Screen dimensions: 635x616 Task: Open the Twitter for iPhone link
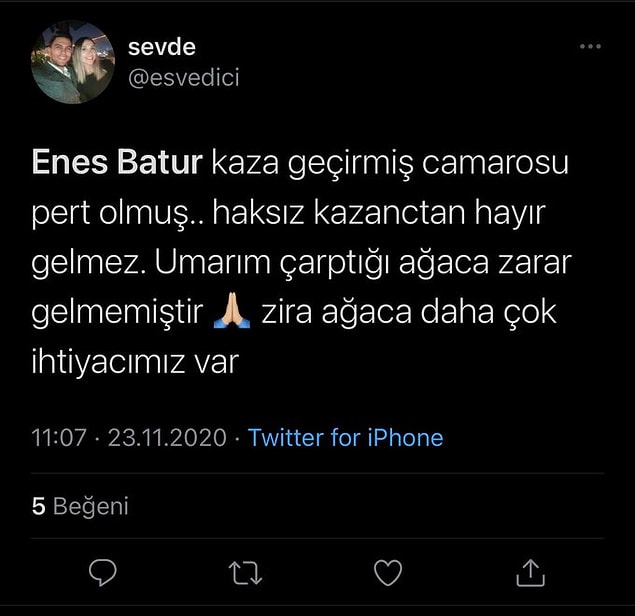[x=345, y=437]
